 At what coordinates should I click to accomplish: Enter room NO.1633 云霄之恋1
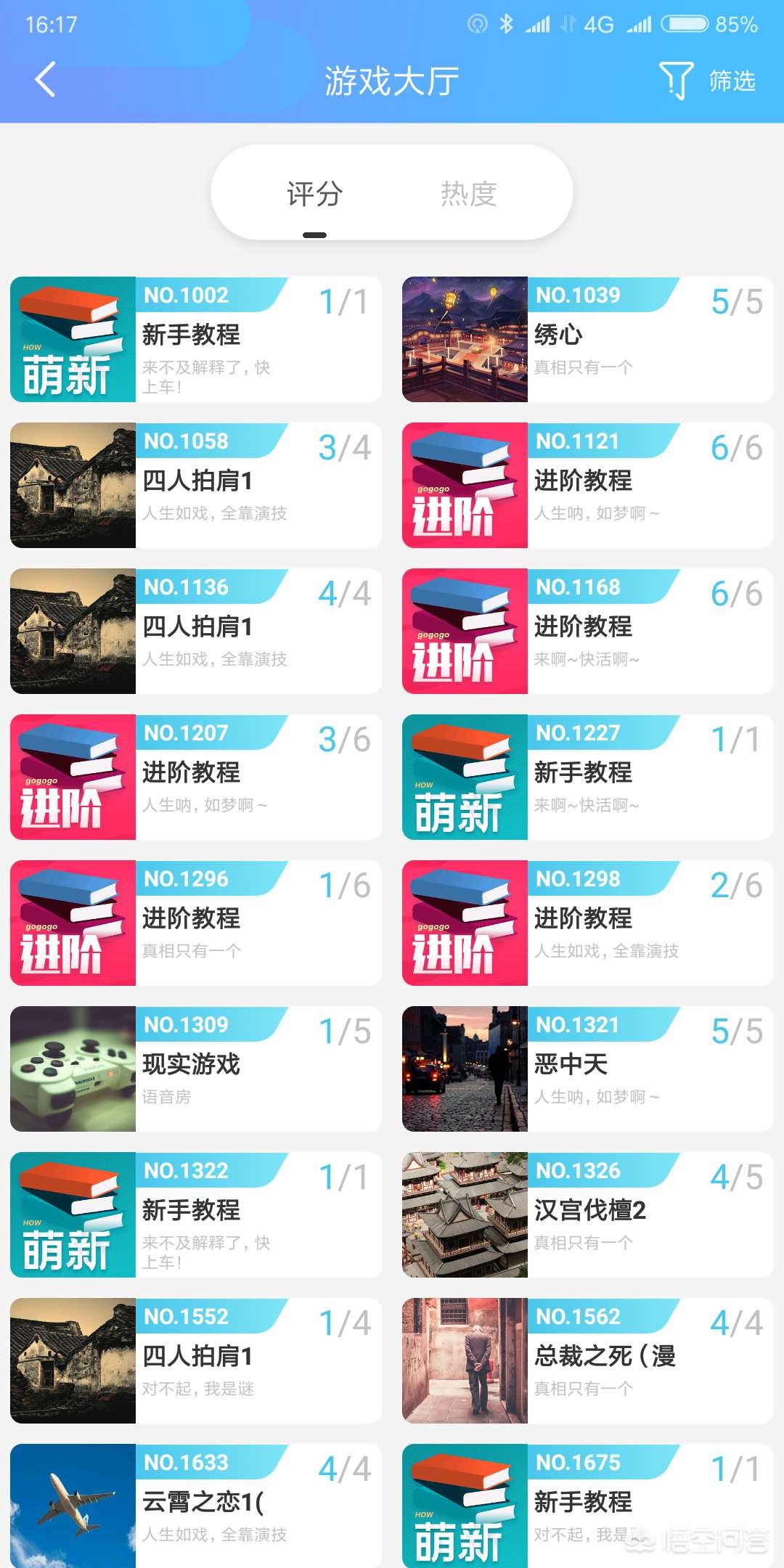pyautogui.click(x=196, y=1506)
